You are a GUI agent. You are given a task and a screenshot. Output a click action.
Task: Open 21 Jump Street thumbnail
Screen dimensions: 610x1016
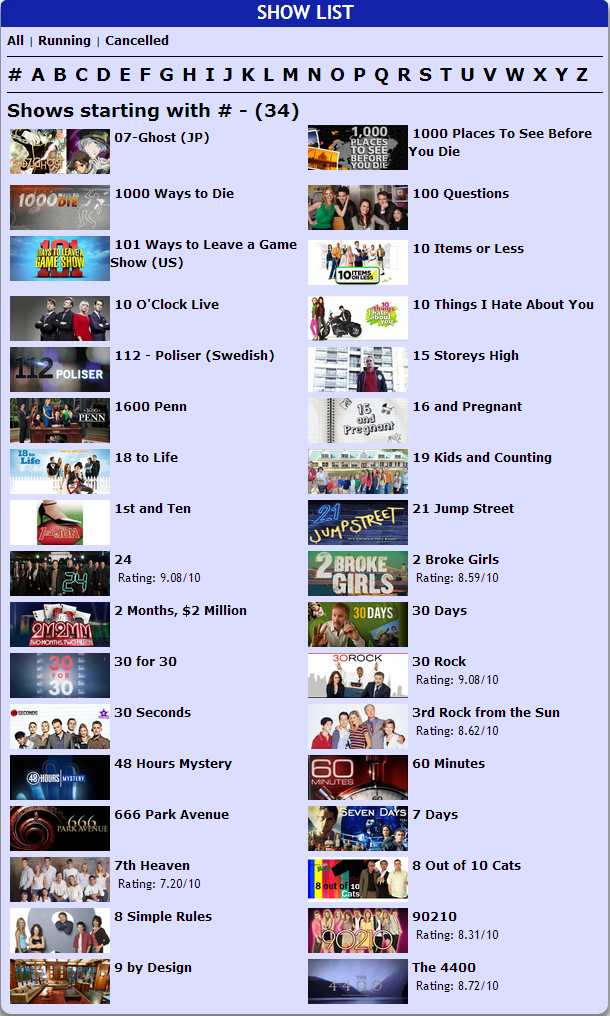click(357, 522)
